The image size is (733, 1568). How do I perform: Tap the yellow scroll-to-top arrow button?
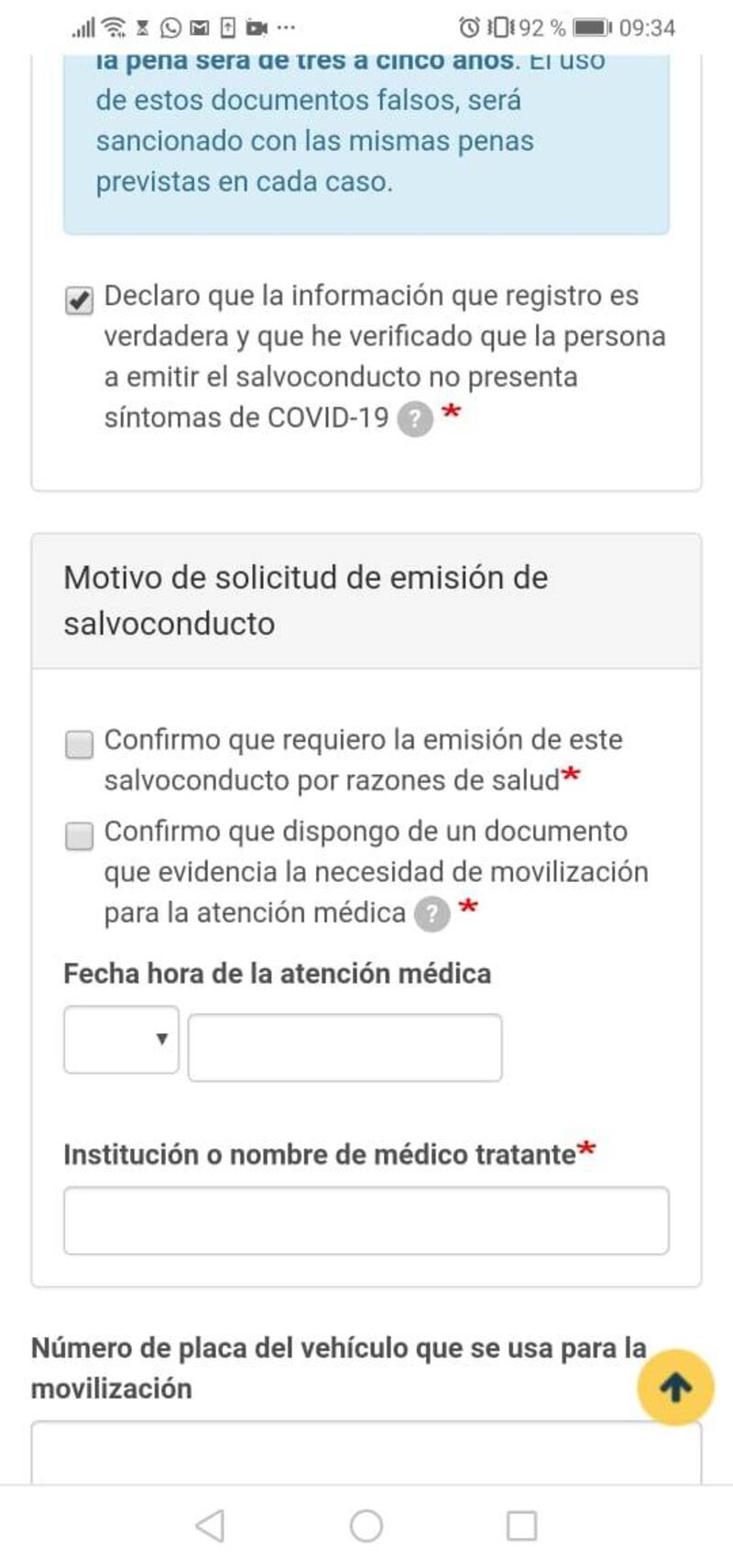click(676, 1388)
